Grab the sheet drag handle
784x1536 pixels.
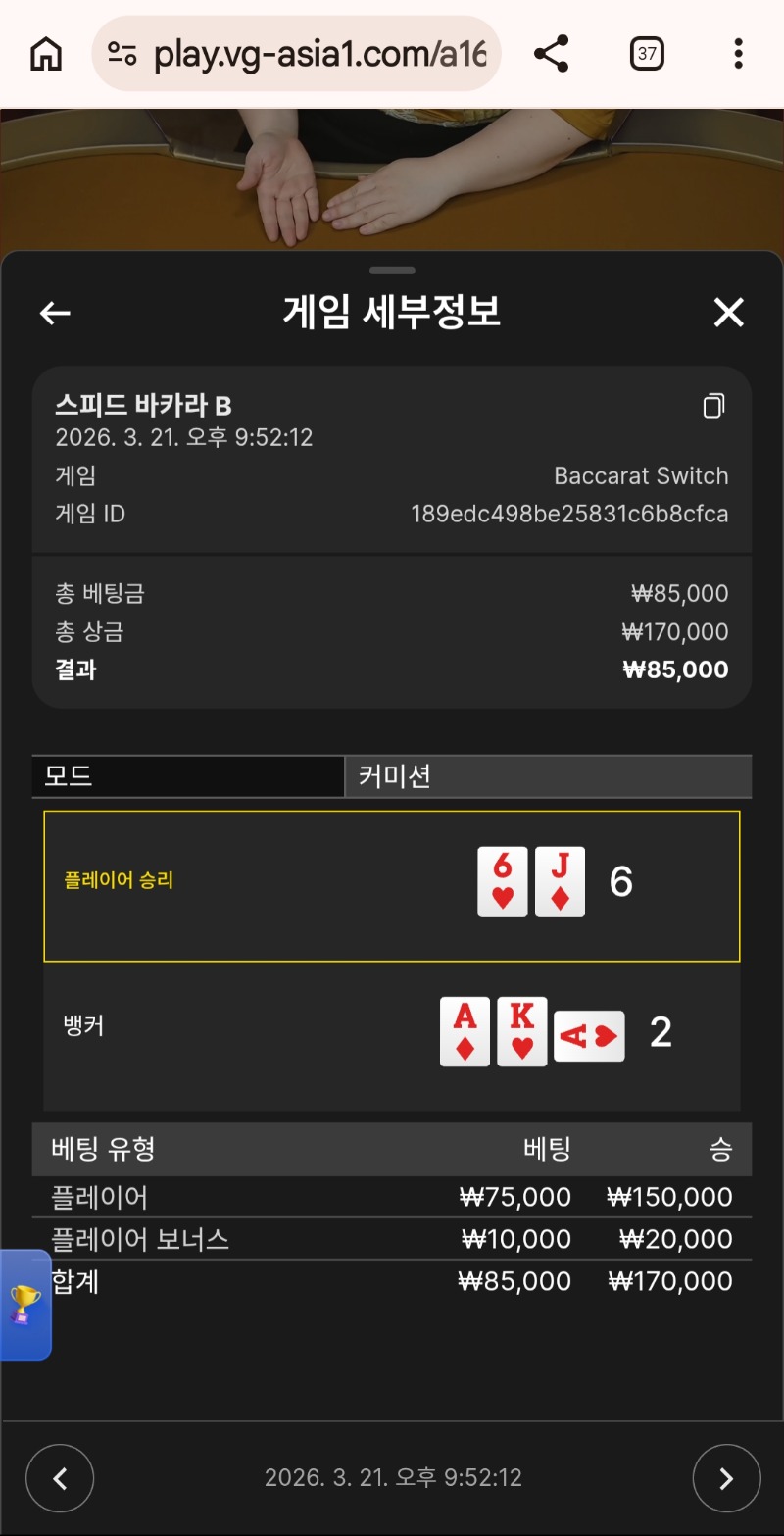pos(393,271)
